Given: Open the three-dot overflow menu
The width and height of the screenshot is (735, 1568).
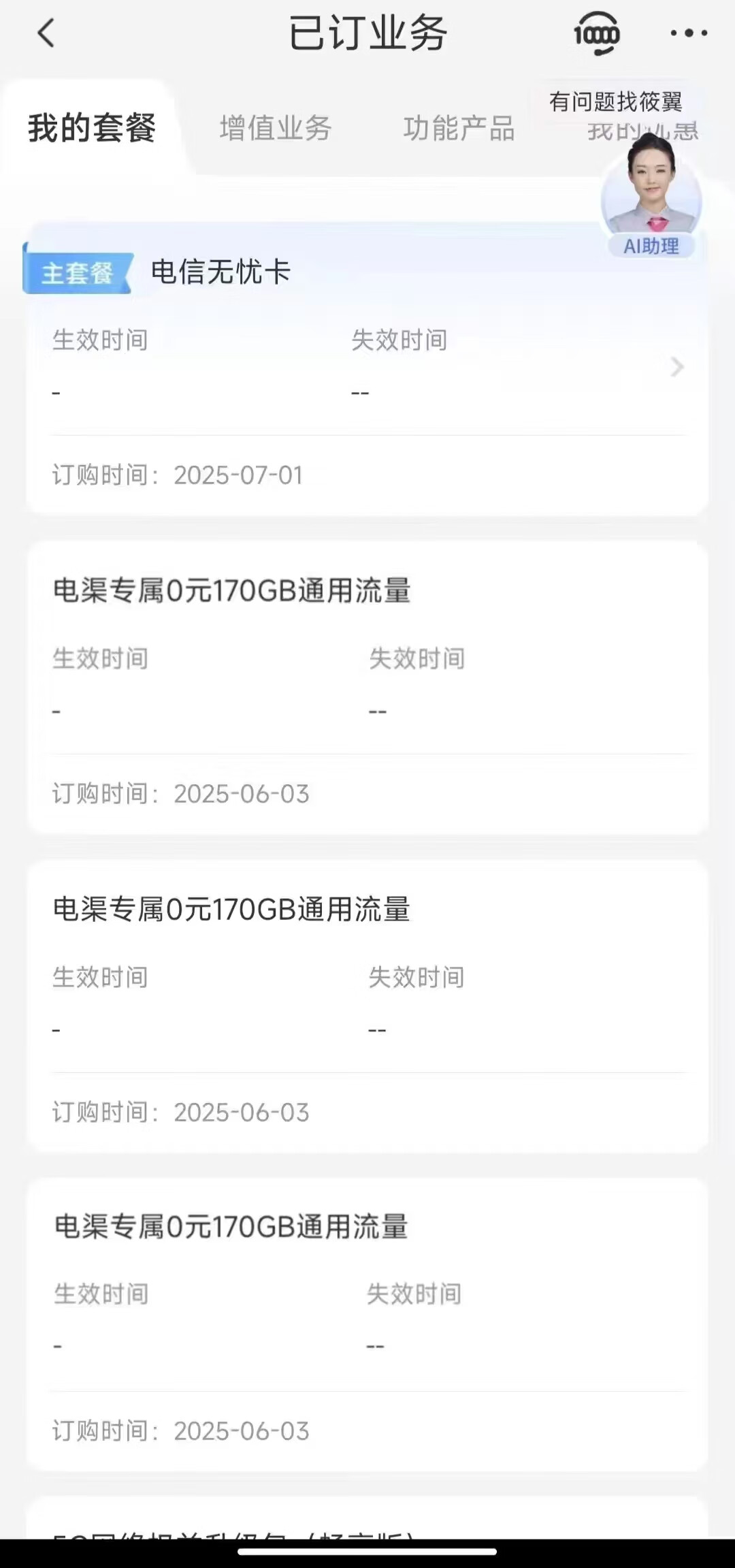Looking at the screenshot, I should (688, 33).
